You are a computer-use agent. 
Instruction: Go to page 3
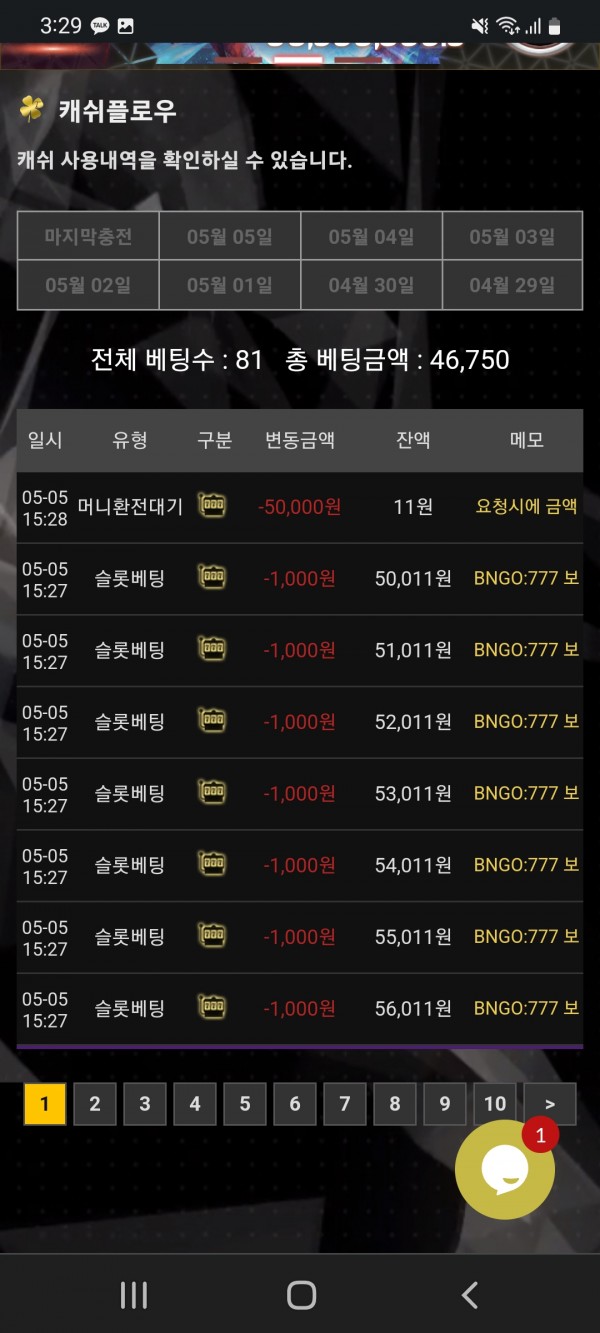tap(145, 1104)
